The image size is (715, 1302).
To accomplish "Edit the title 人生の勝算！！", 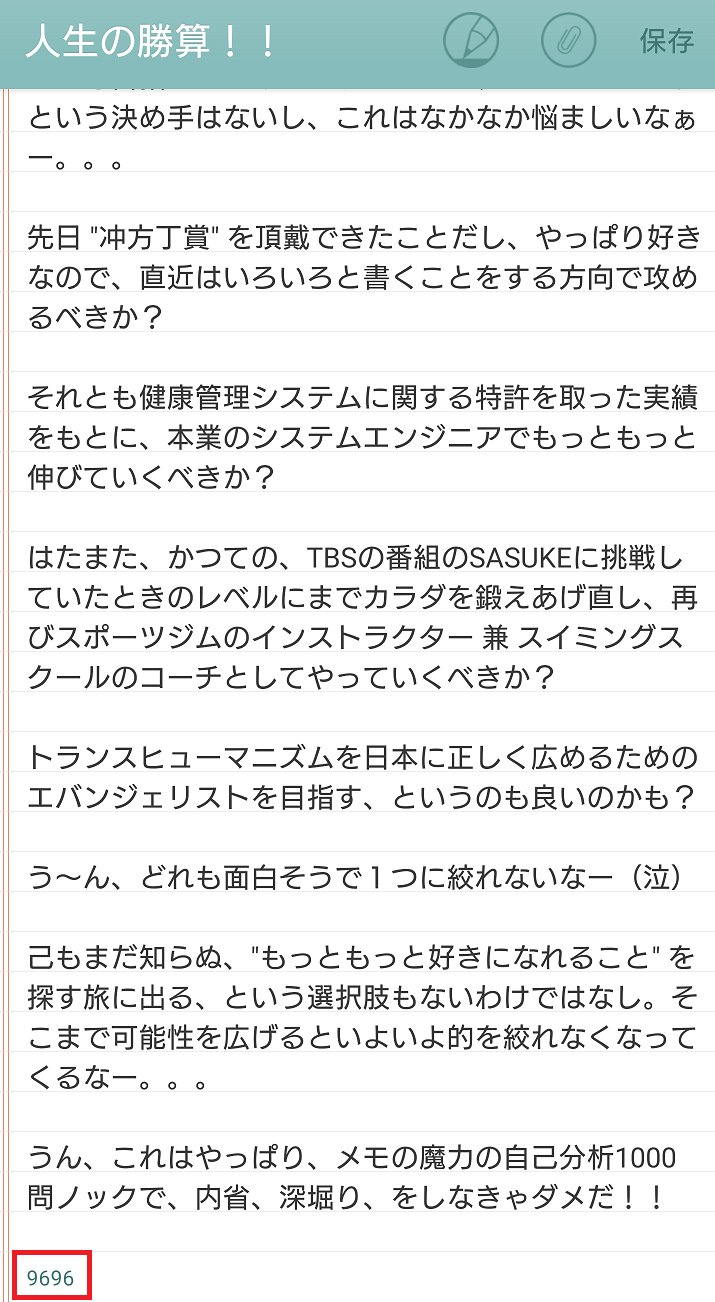I will 150,43.
